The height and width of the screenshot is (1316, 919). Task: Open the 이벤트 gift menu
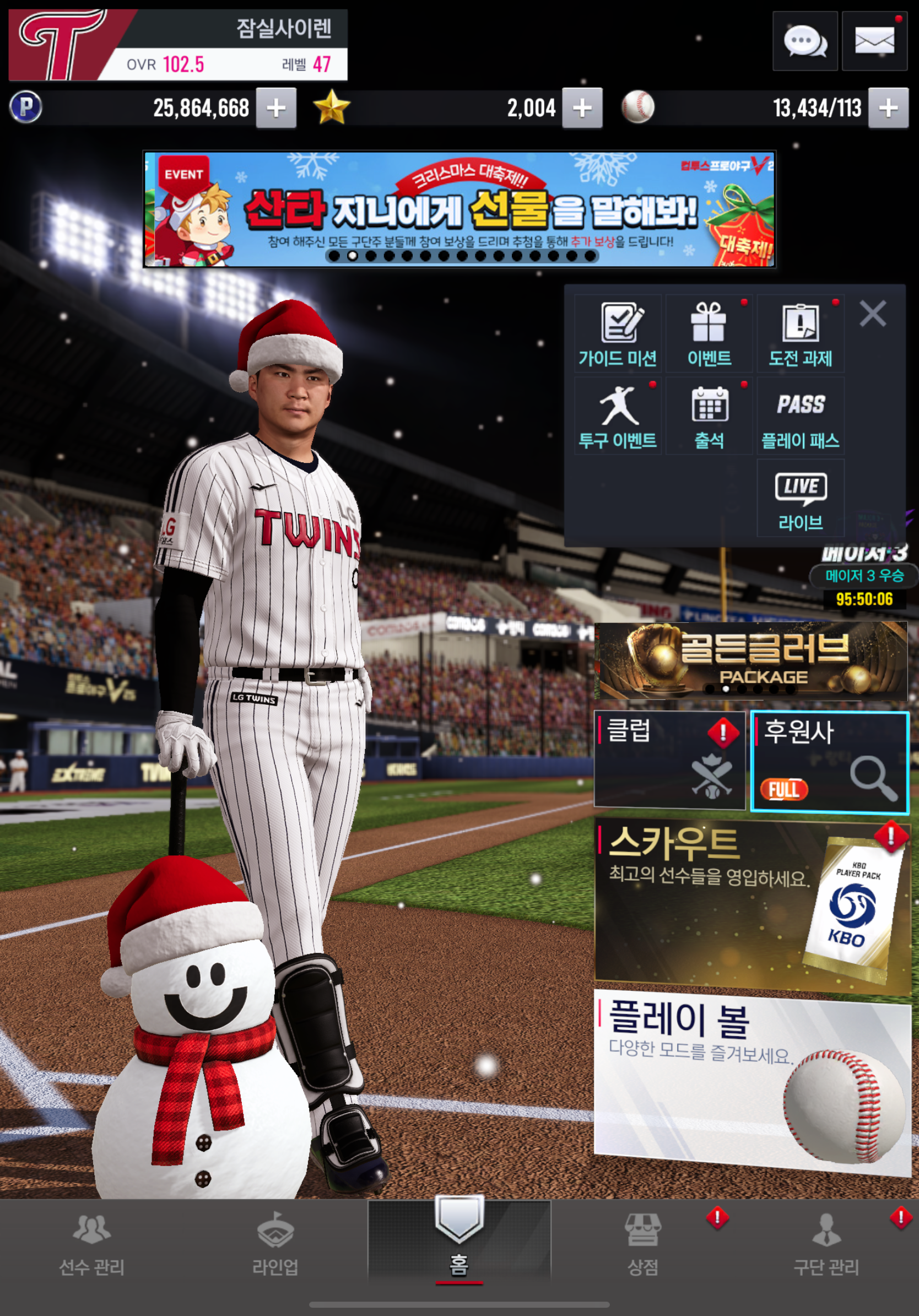tap(709, 334)
